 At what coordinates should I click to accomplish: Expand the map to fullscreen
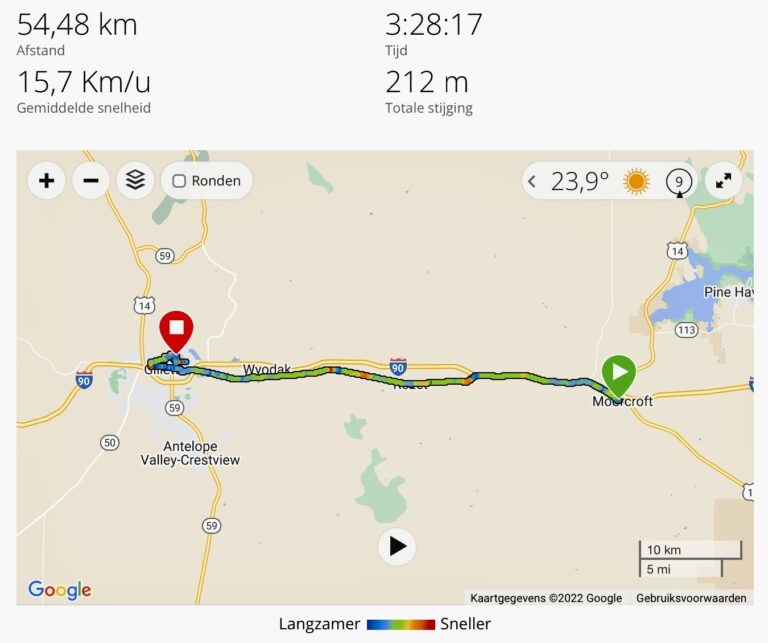tap(723, 182)
